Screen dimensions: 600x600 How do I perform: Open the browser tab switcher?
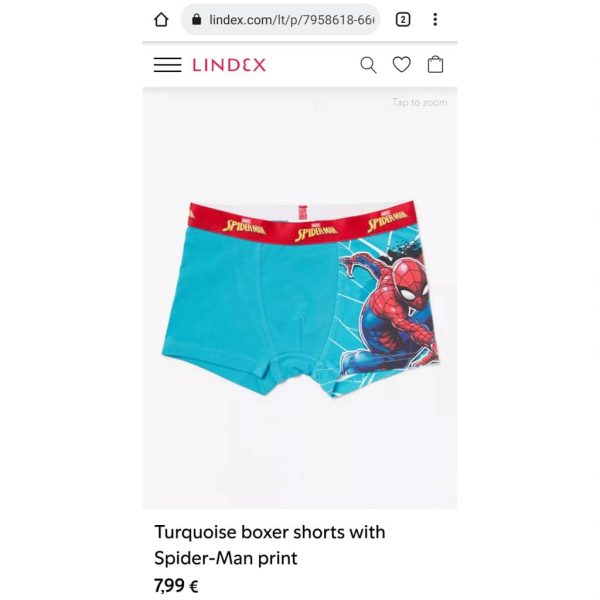coord(403,20)
